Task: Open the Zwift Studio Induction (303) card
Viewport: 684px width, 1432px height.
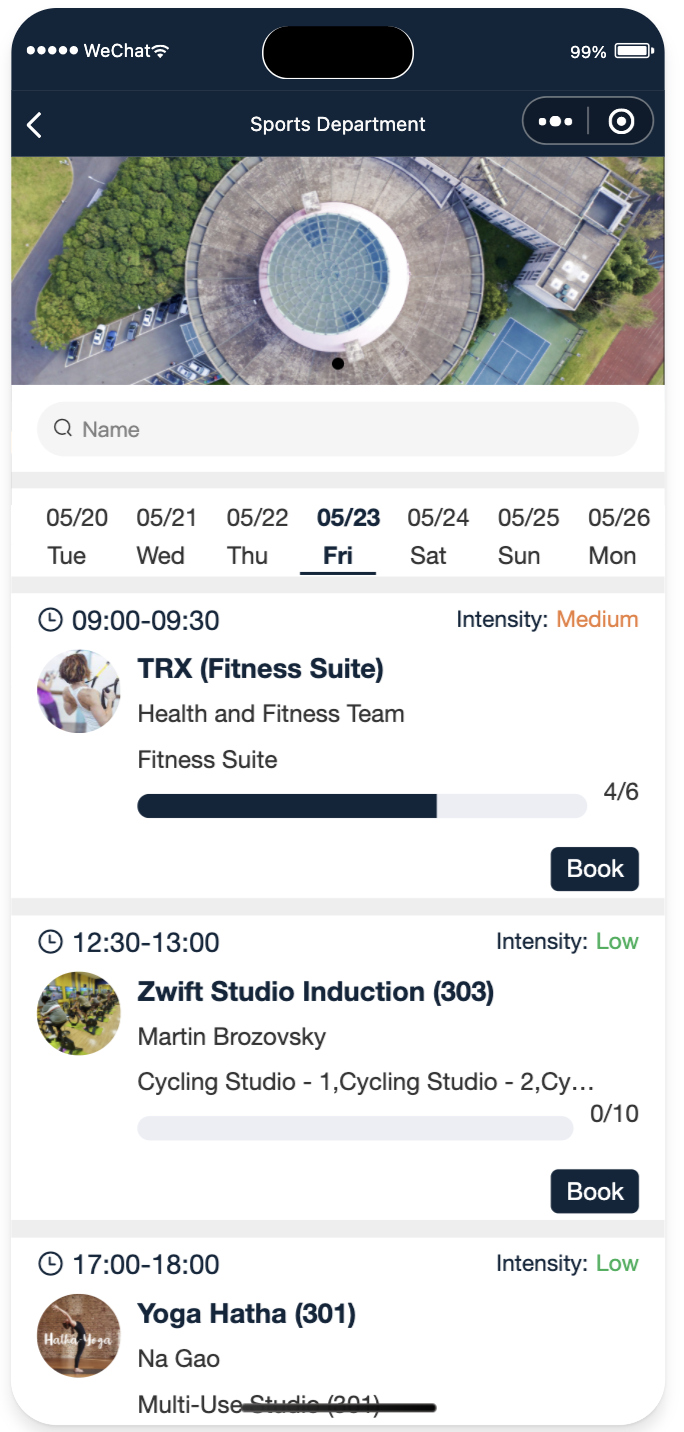Action: pyautogui.click(x=338, y=1067)
